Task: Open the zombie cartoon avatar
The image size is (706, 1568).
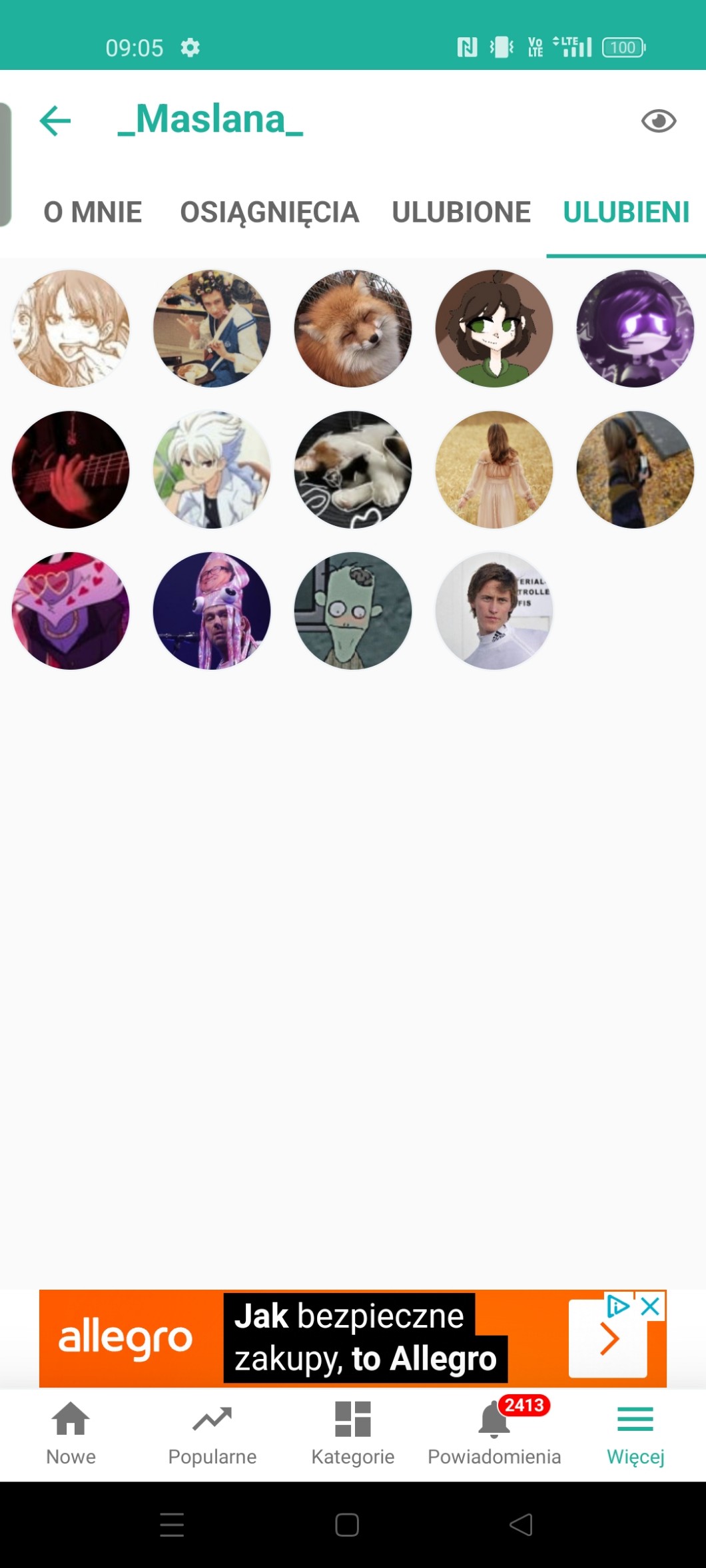Action: (353, 611)
